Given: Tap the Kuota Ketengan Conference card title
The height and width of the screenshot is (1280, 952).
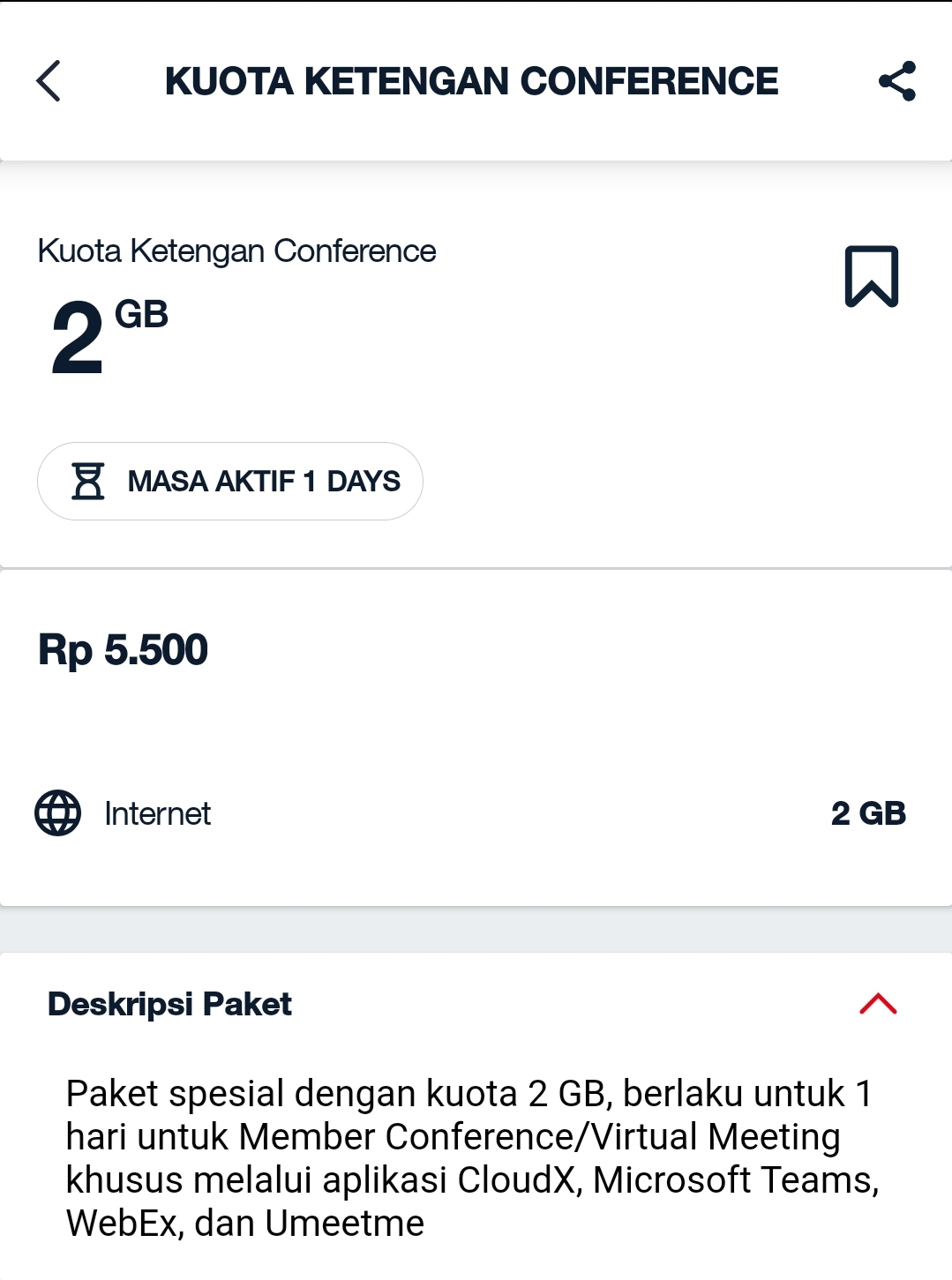Looking at the screenshot, I should point(236,251).
